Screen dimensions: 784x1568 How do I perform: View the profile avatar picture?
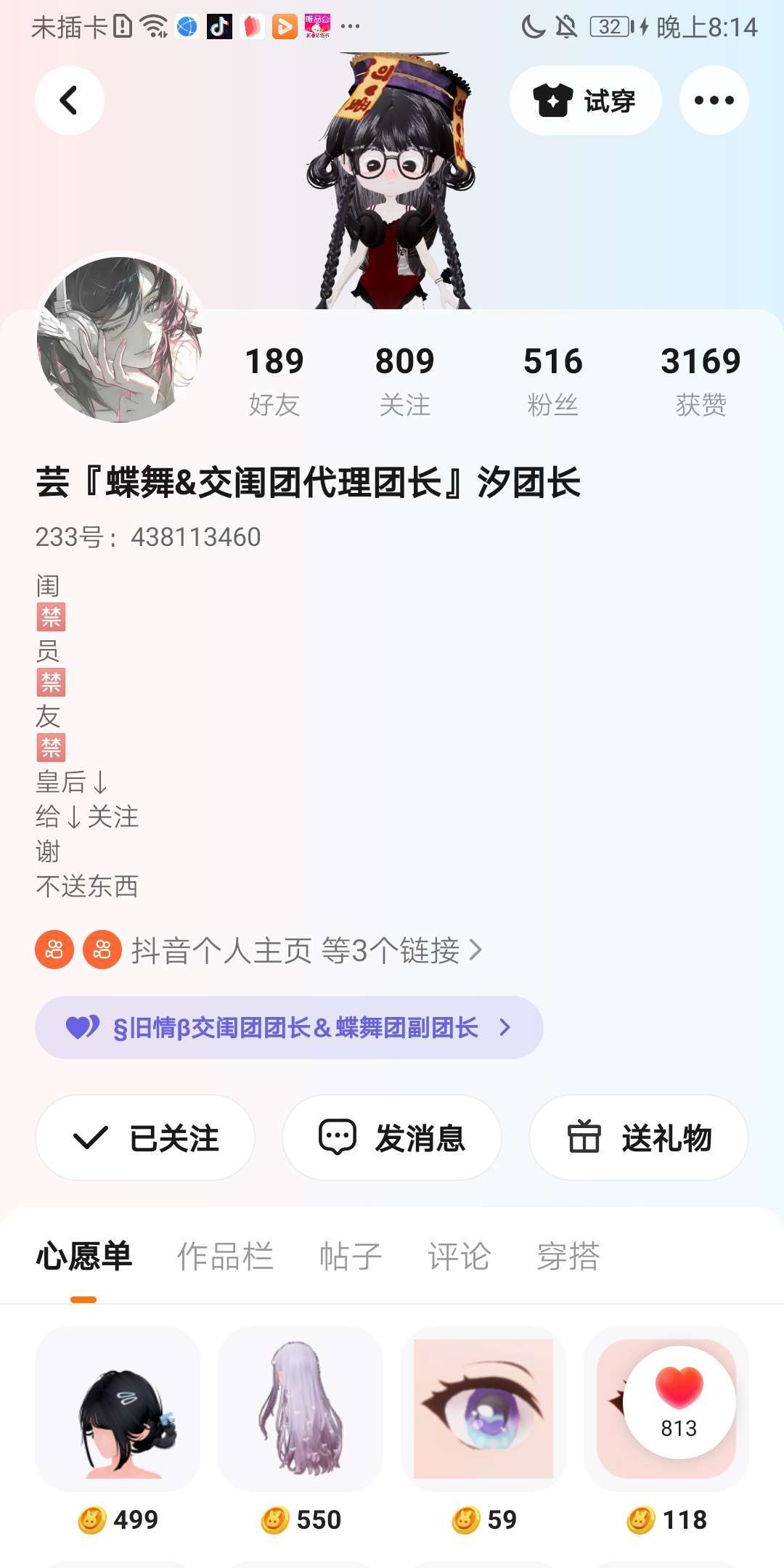point(120,338)
